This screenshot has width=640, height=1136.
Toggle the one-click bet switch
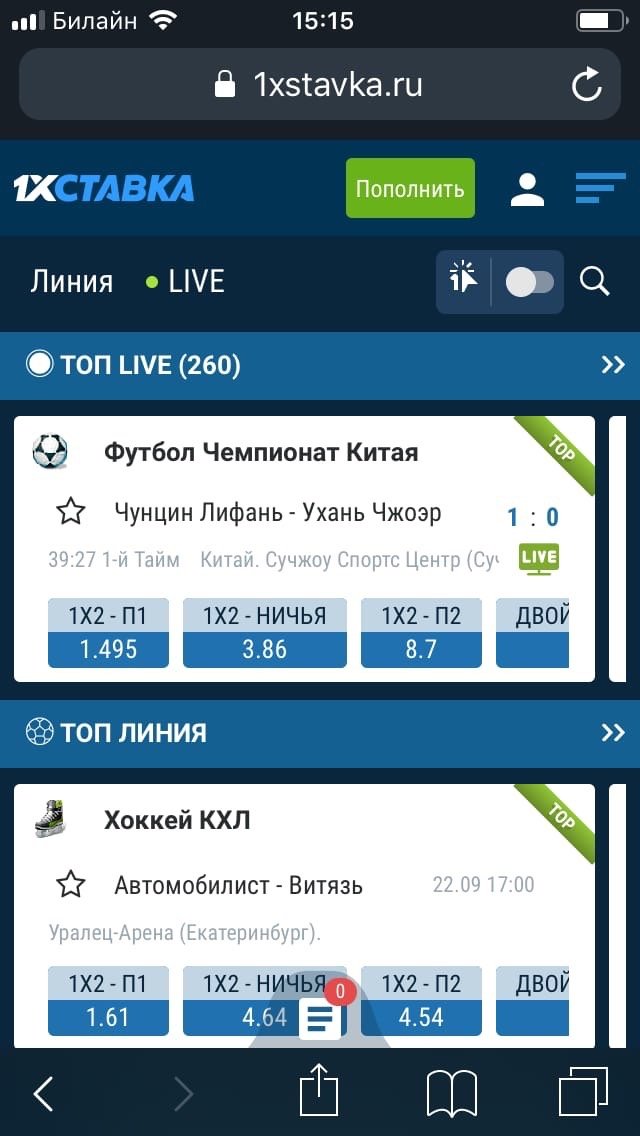click(529, 282)
